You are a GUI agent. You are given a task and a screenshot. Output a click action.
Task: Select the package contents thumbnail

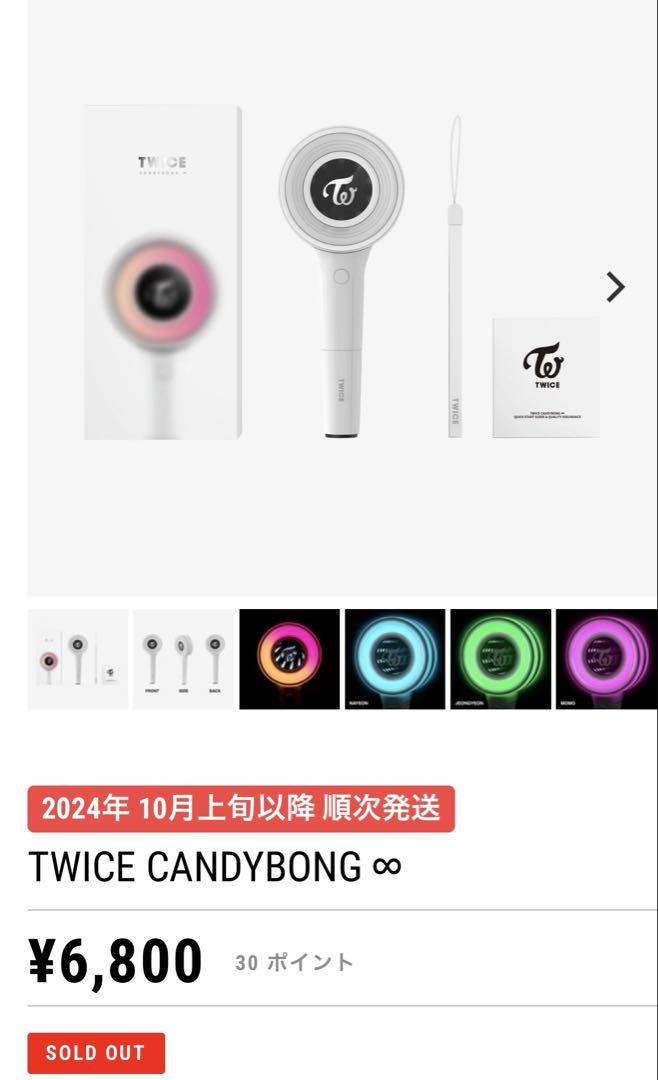[78, 659]
